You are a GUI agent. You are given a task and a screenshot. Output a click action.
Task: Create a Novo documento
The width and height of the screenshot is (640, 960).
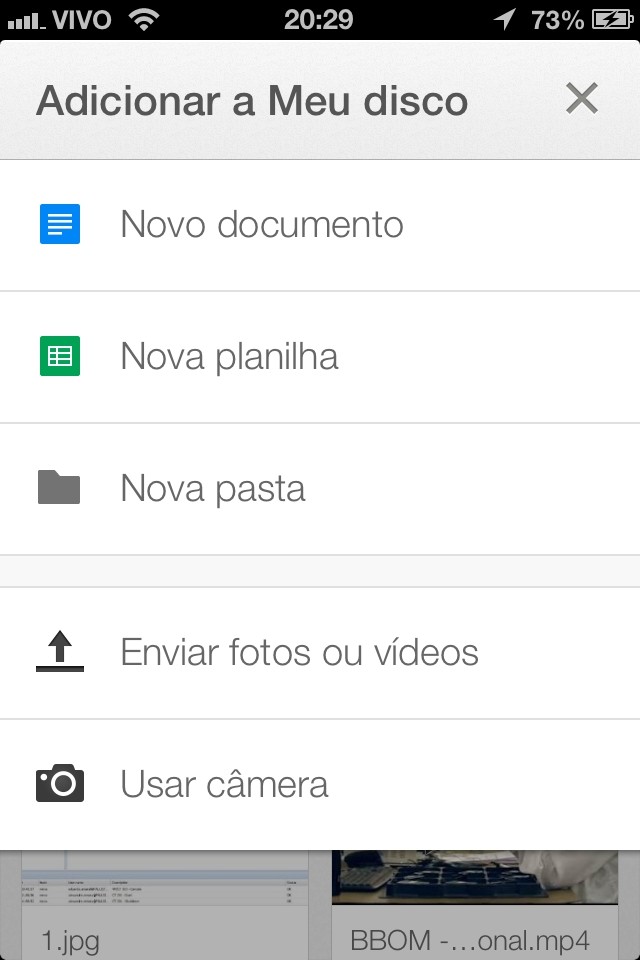click(x=261, y=225)
